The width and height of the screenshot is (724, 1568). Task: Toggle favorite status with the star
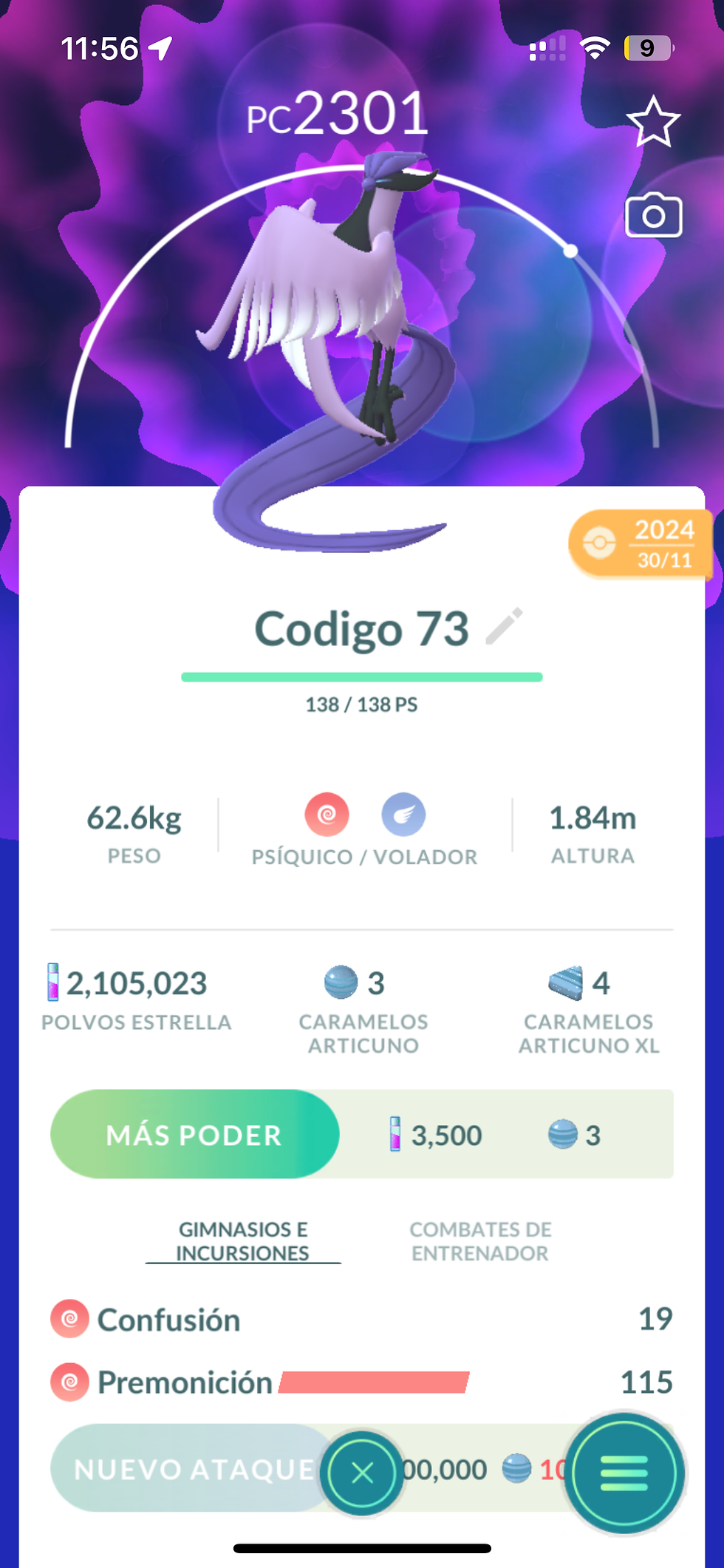click(655, 121)
